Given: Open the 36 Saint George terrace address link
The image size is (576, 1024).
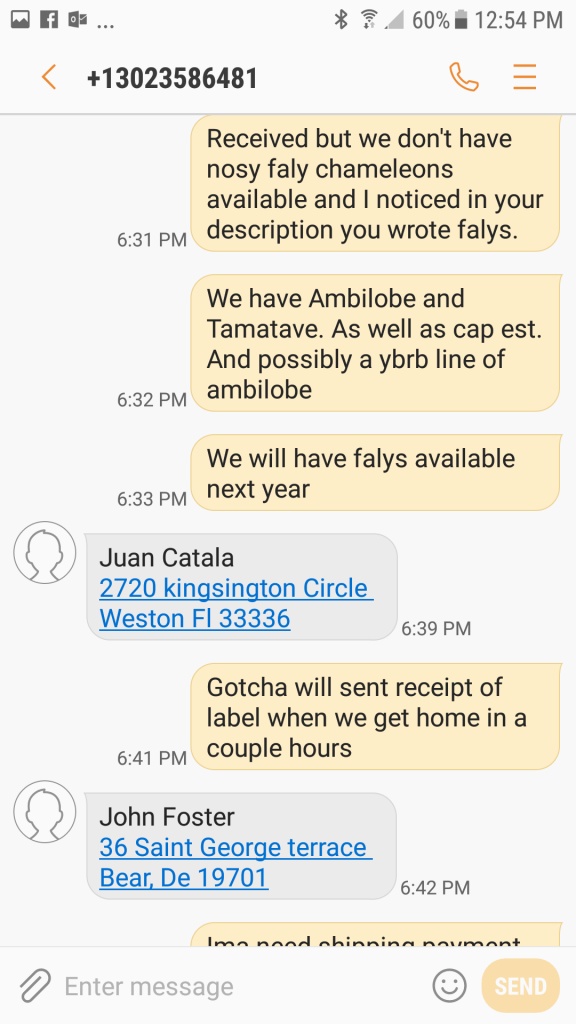Looking at the screenshot, I should click(236, 862).
